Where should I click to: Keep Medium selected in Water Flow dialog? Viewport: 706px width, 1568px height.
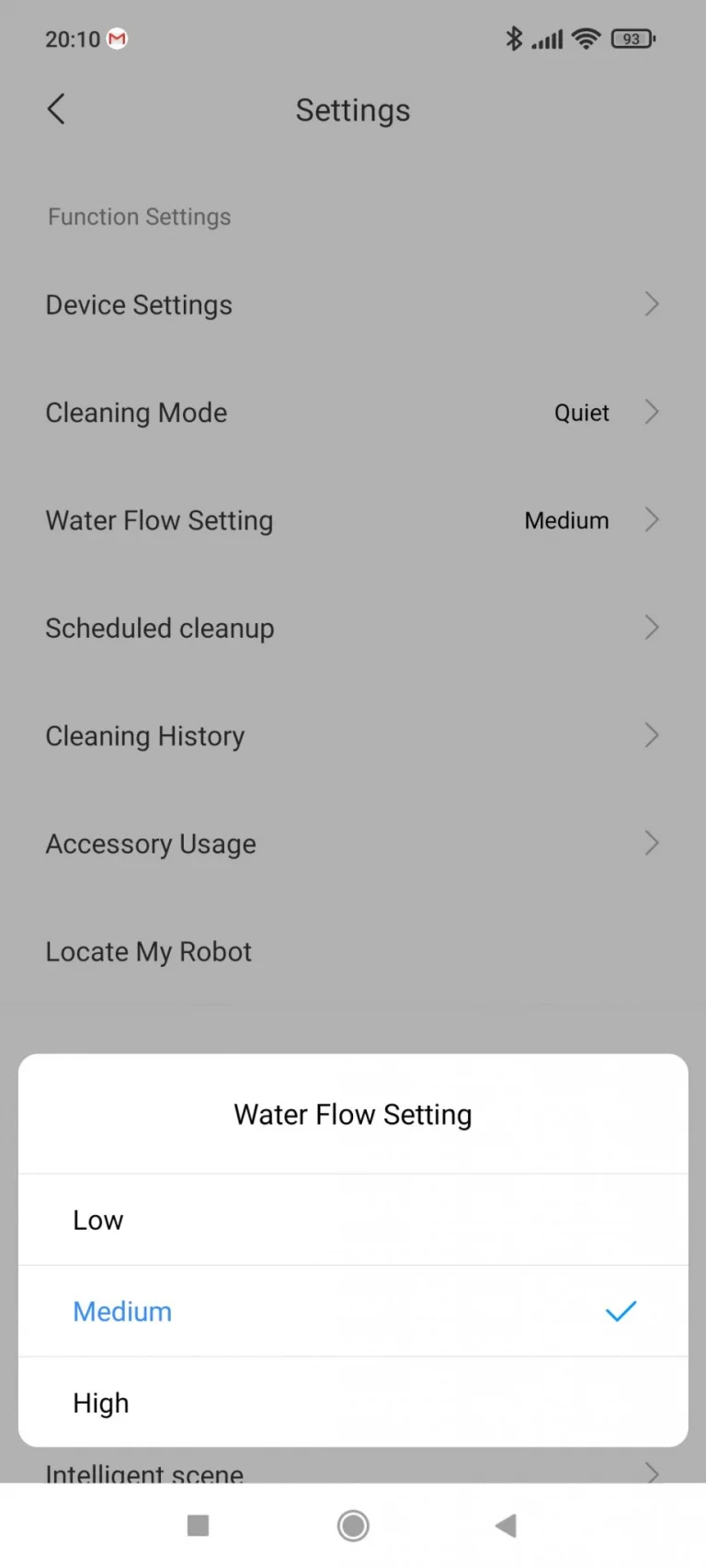(352, 1312)
